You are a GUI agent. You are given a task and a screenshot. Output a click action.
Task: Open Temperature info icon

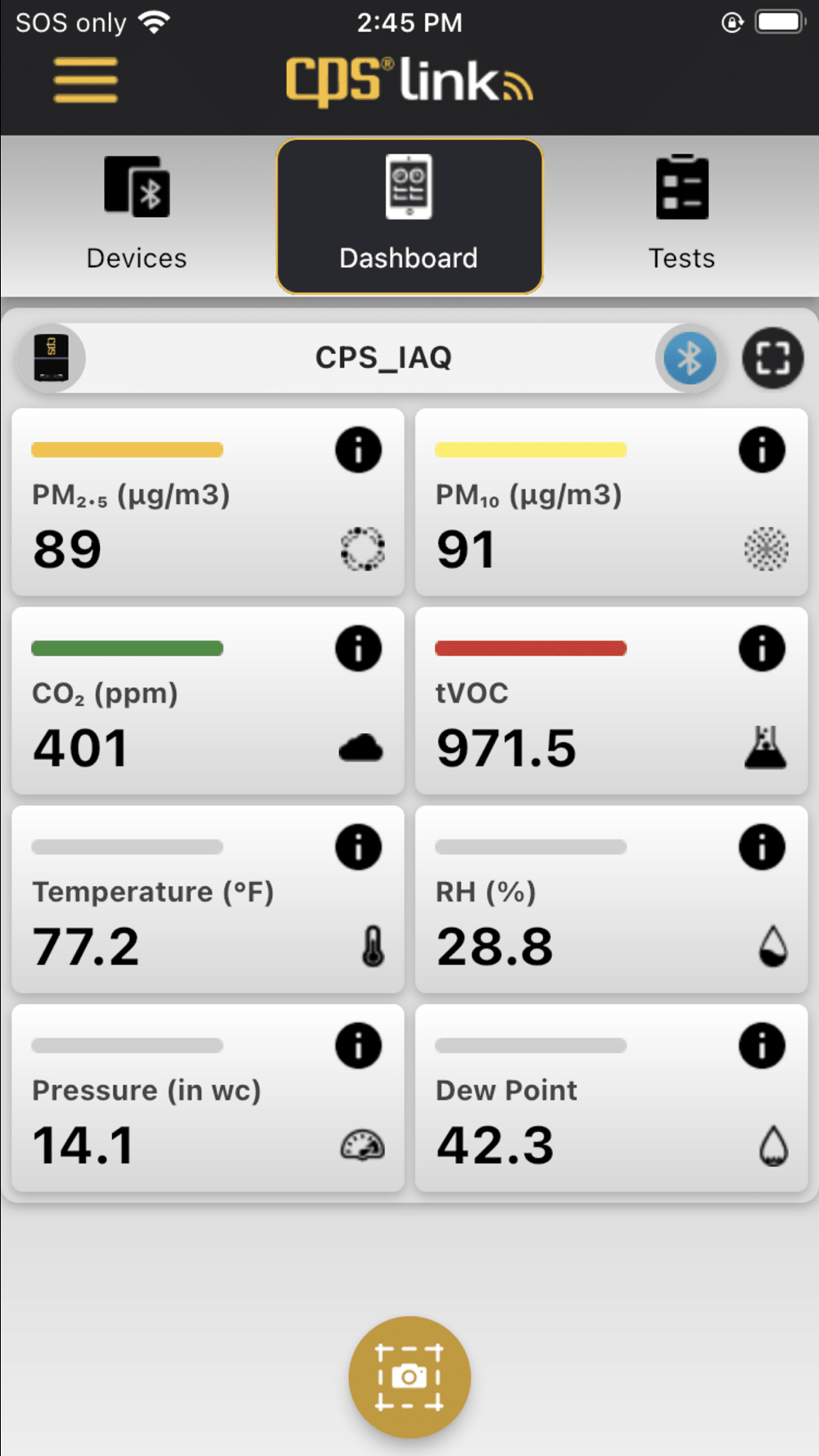(358, 847)
